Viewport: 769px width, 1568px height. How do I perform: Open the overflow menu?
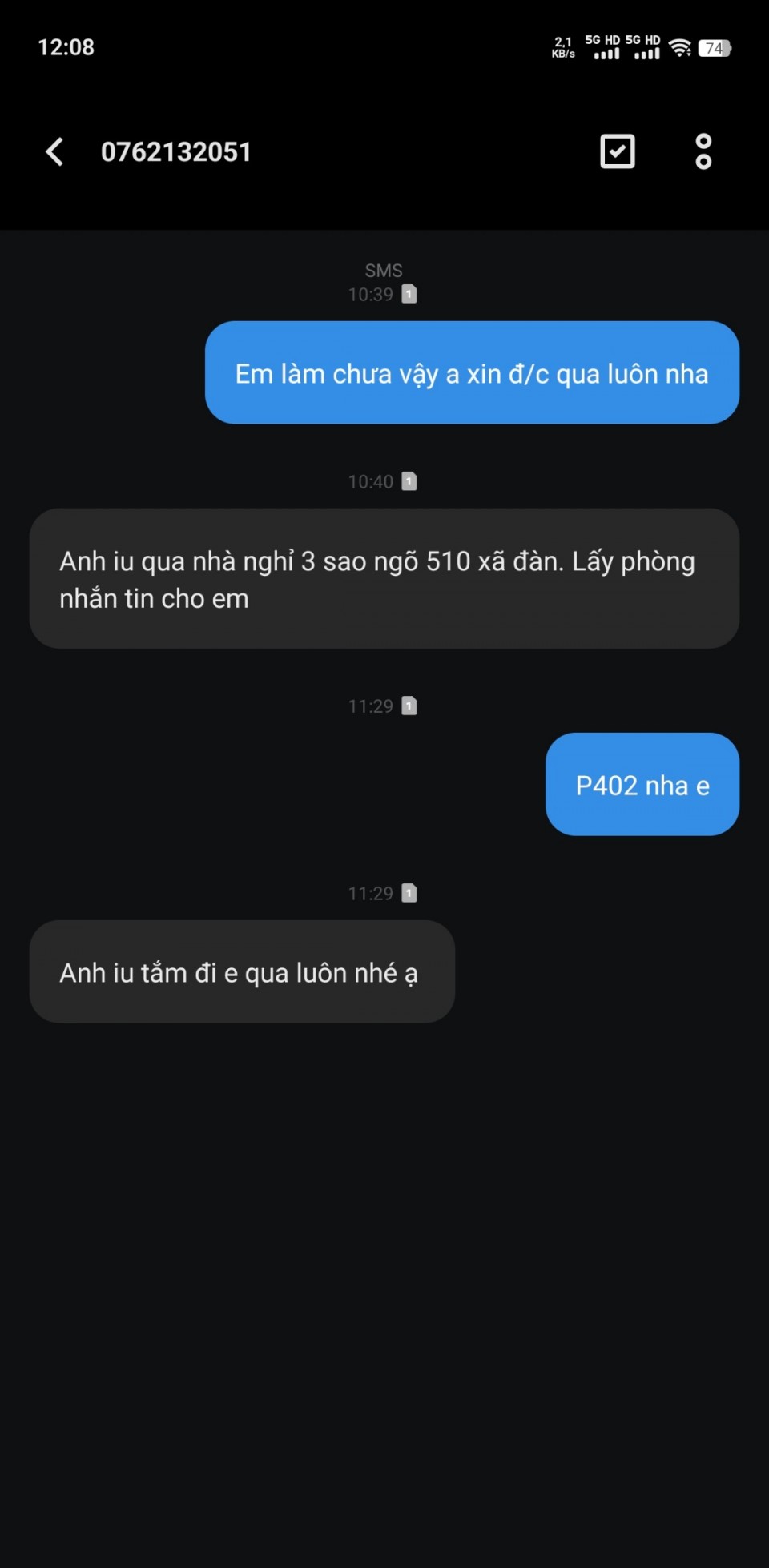703,151
